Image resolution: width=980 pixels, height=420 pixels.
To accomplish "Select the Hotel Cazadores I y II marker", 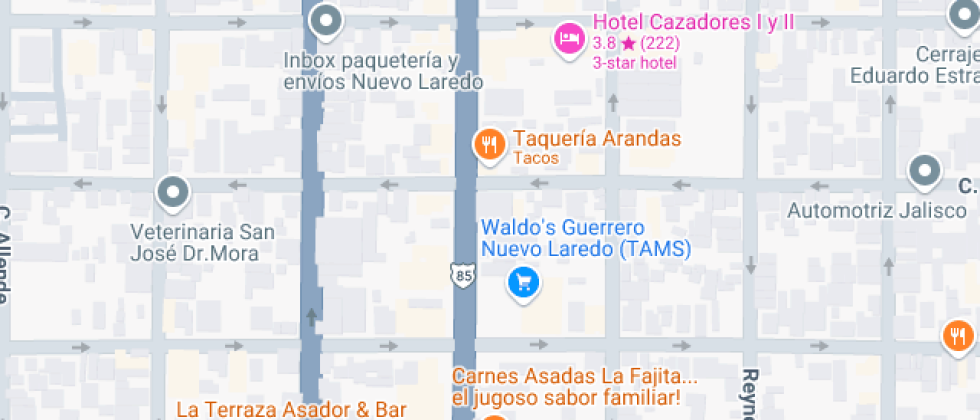I will click(x=570, y=39).
